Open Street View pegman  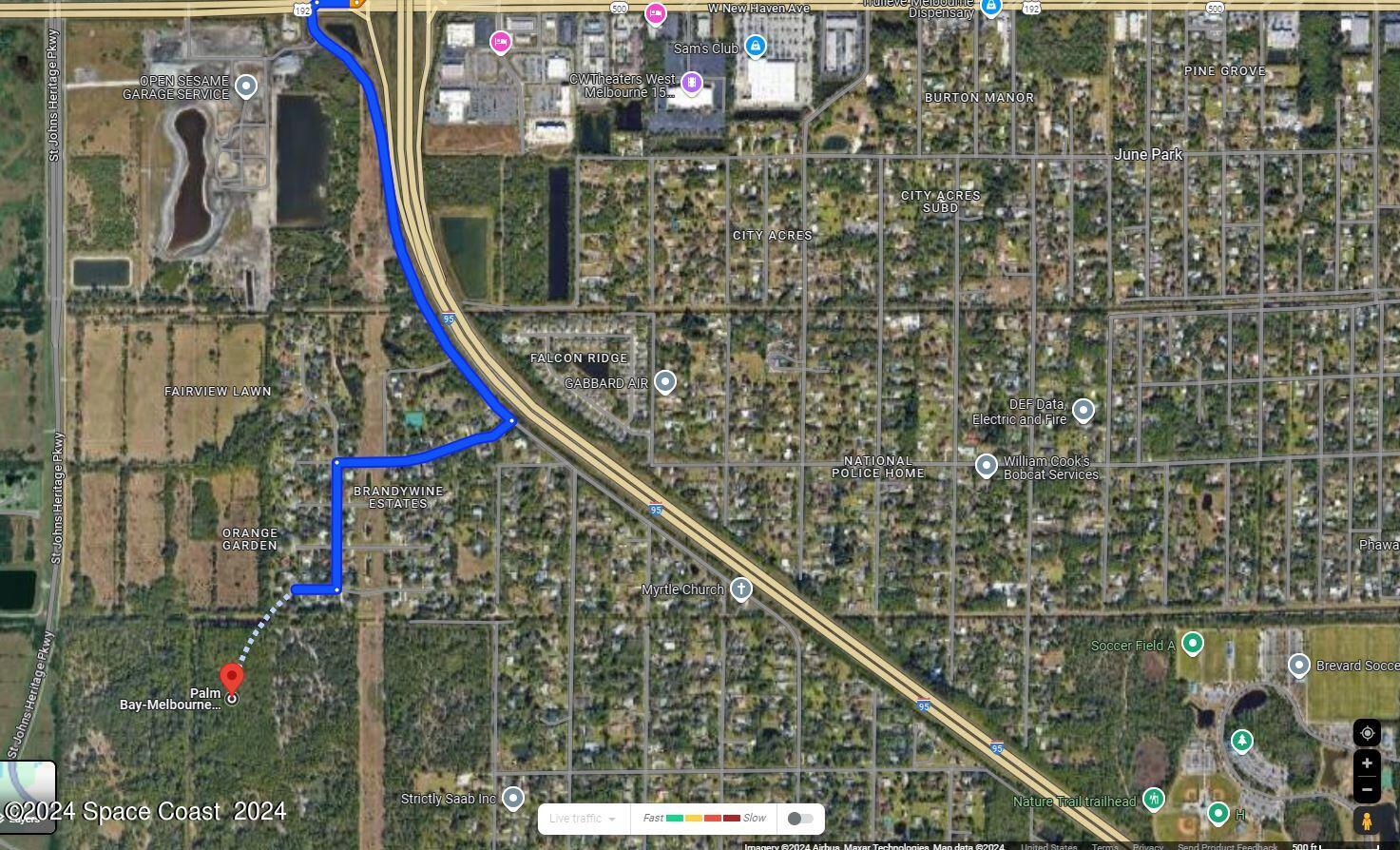(1367, 821)
